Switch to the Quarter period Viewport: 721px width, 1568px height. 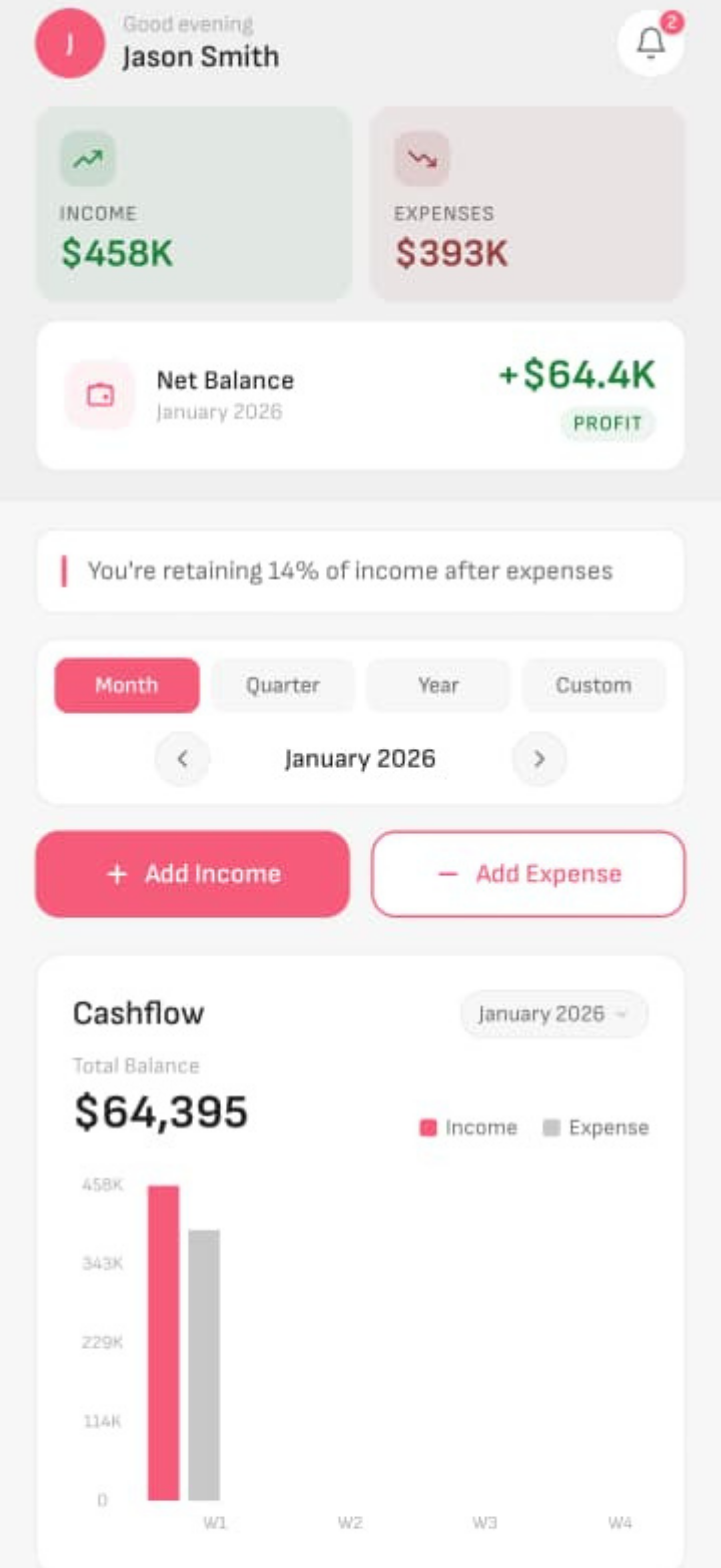282,685
